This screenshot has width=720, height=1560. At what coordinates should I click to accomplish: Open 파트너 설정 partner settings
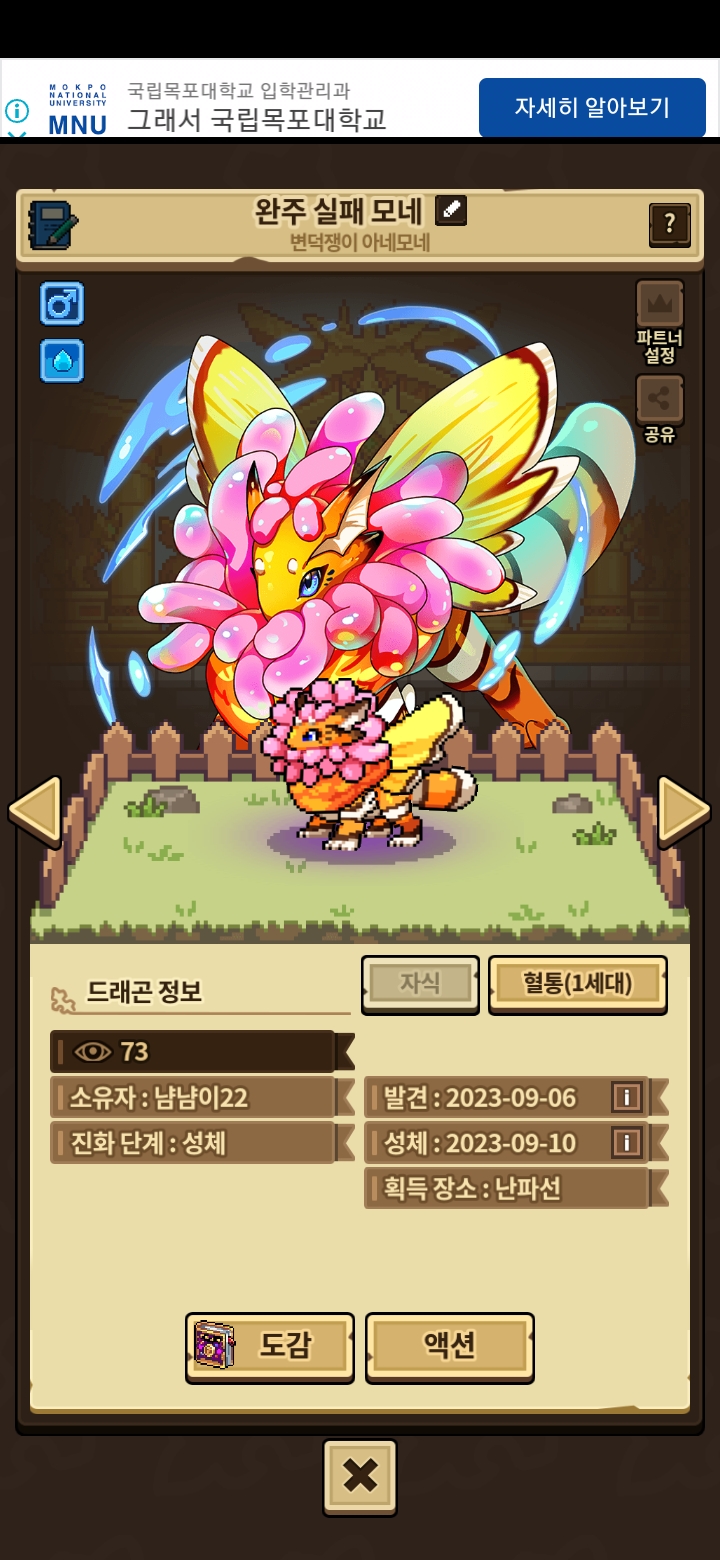pos(660,322)
